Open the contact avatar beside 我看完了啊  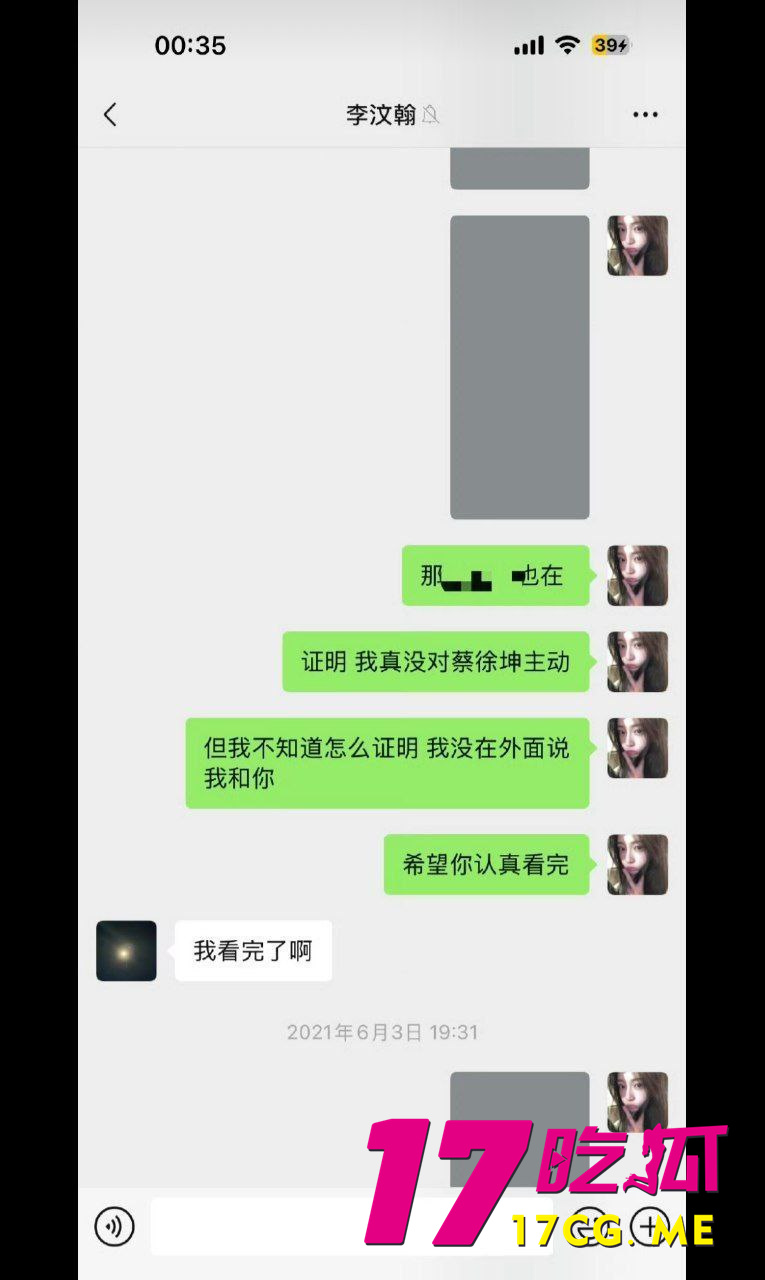(126, 950)
